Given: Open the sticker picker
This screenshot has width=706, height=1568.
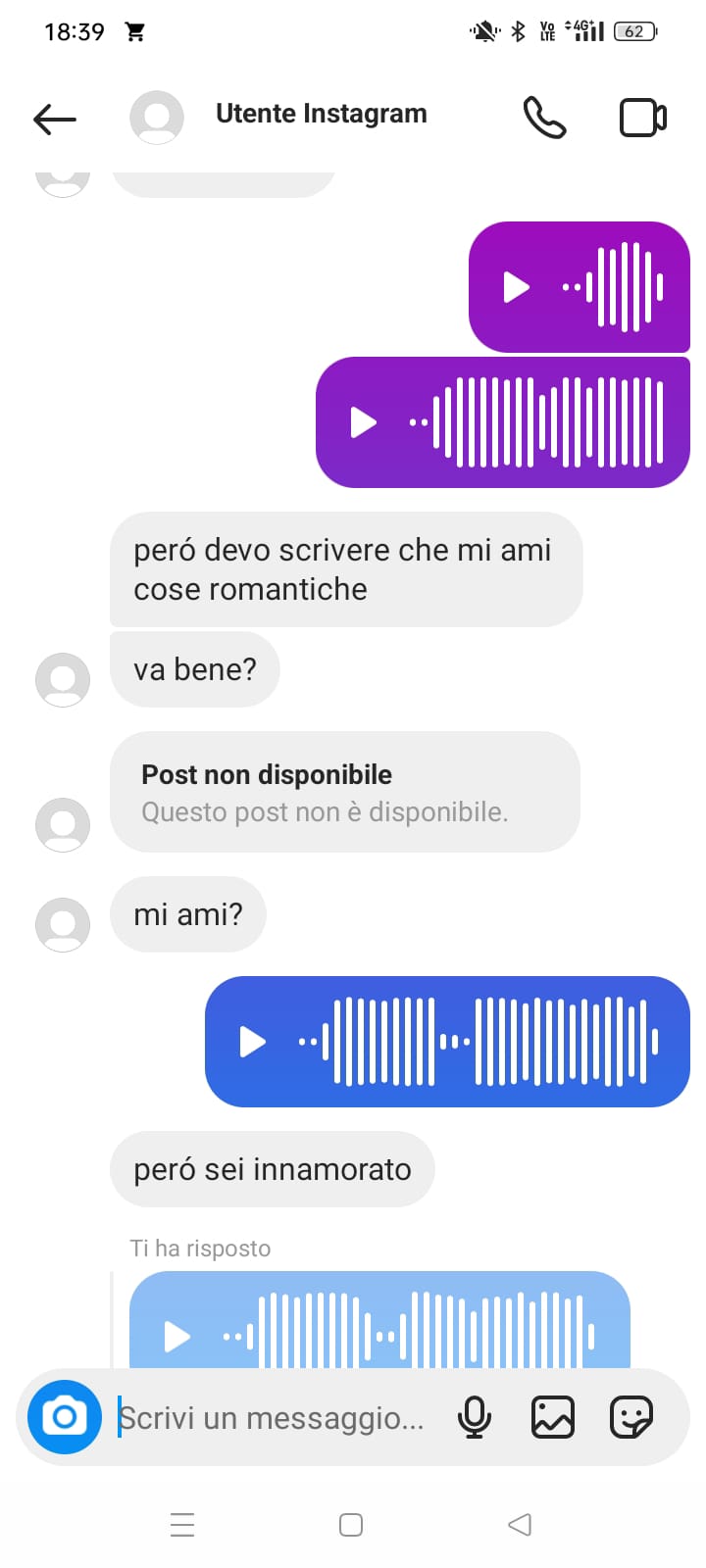Looking at the screenshot, I should pos(630,1417).
